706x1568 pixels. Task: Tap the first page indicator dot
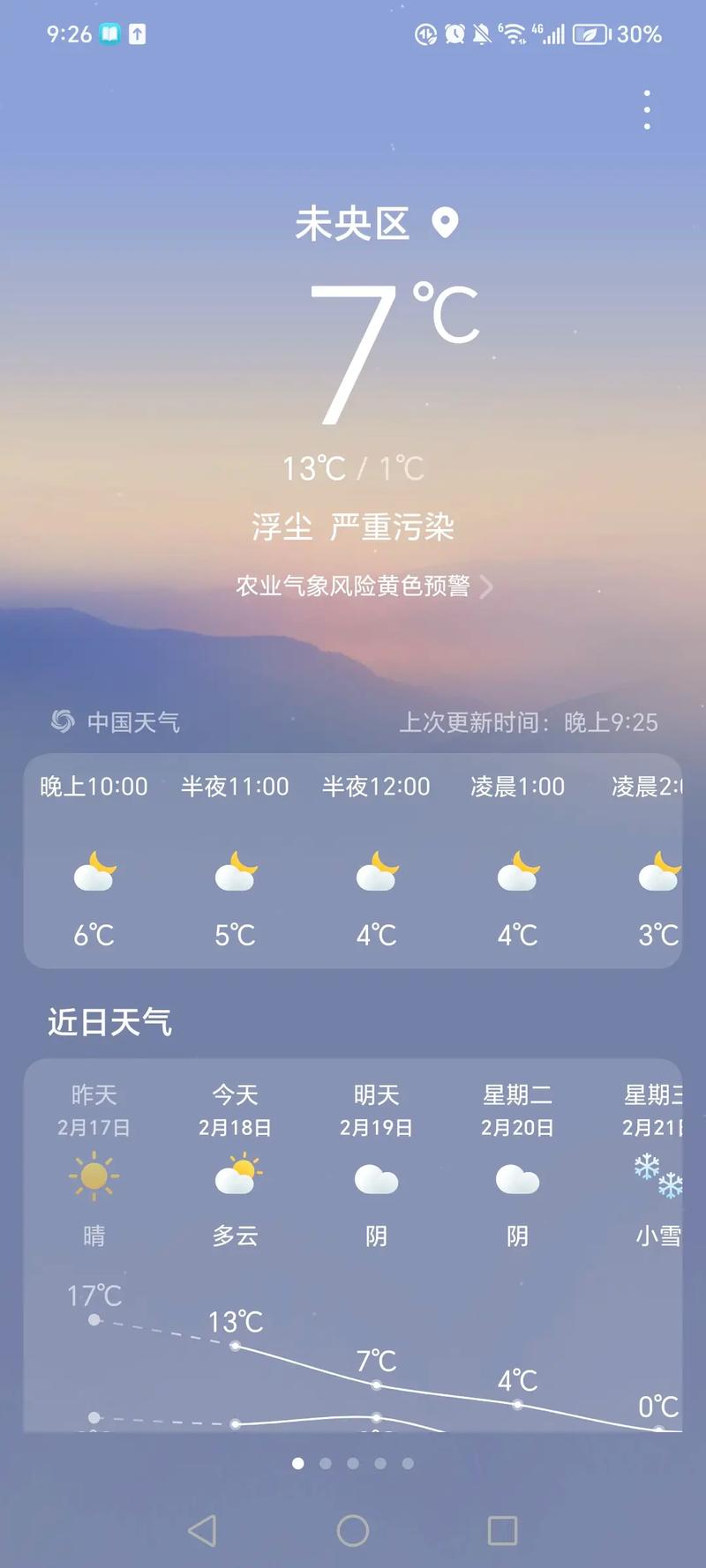point(297,1463)
